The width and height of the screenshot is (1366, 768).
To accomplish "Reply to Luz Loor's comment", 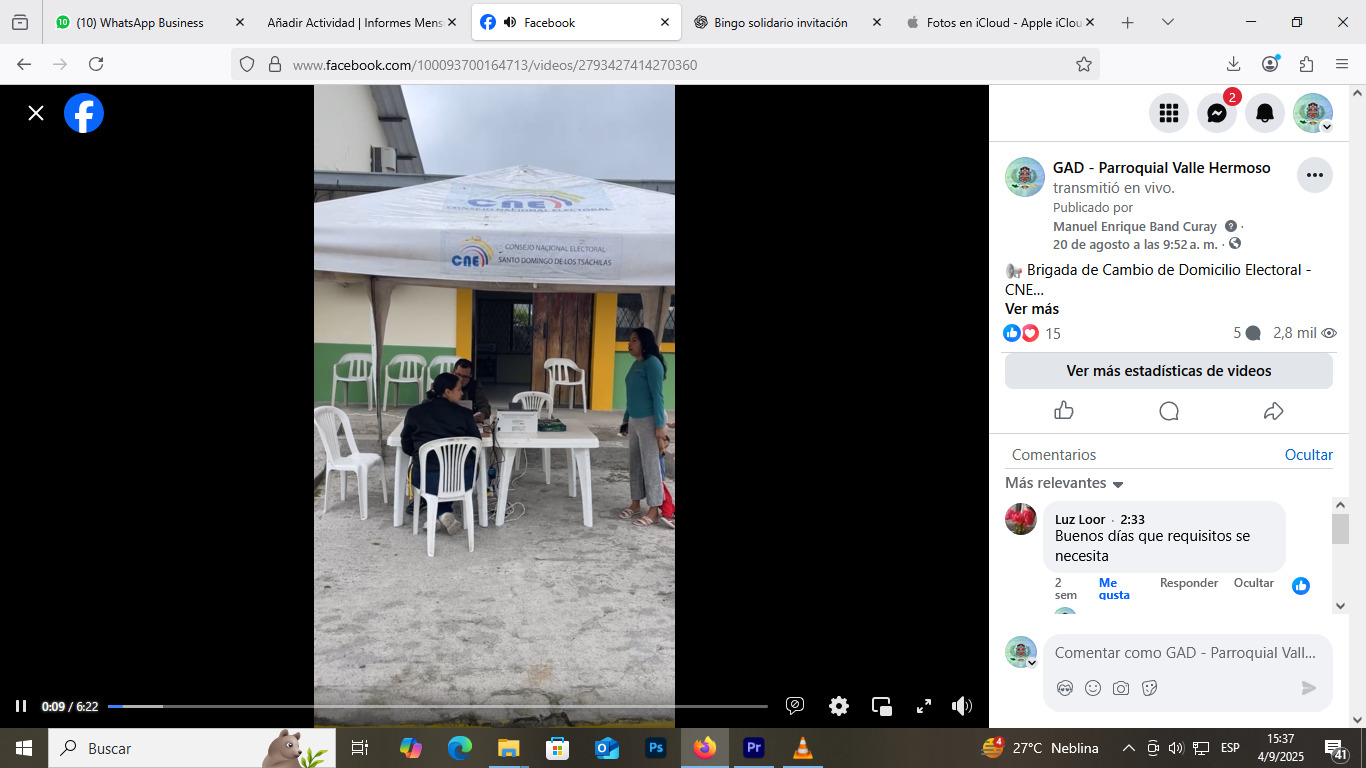I will point(1188,583).
